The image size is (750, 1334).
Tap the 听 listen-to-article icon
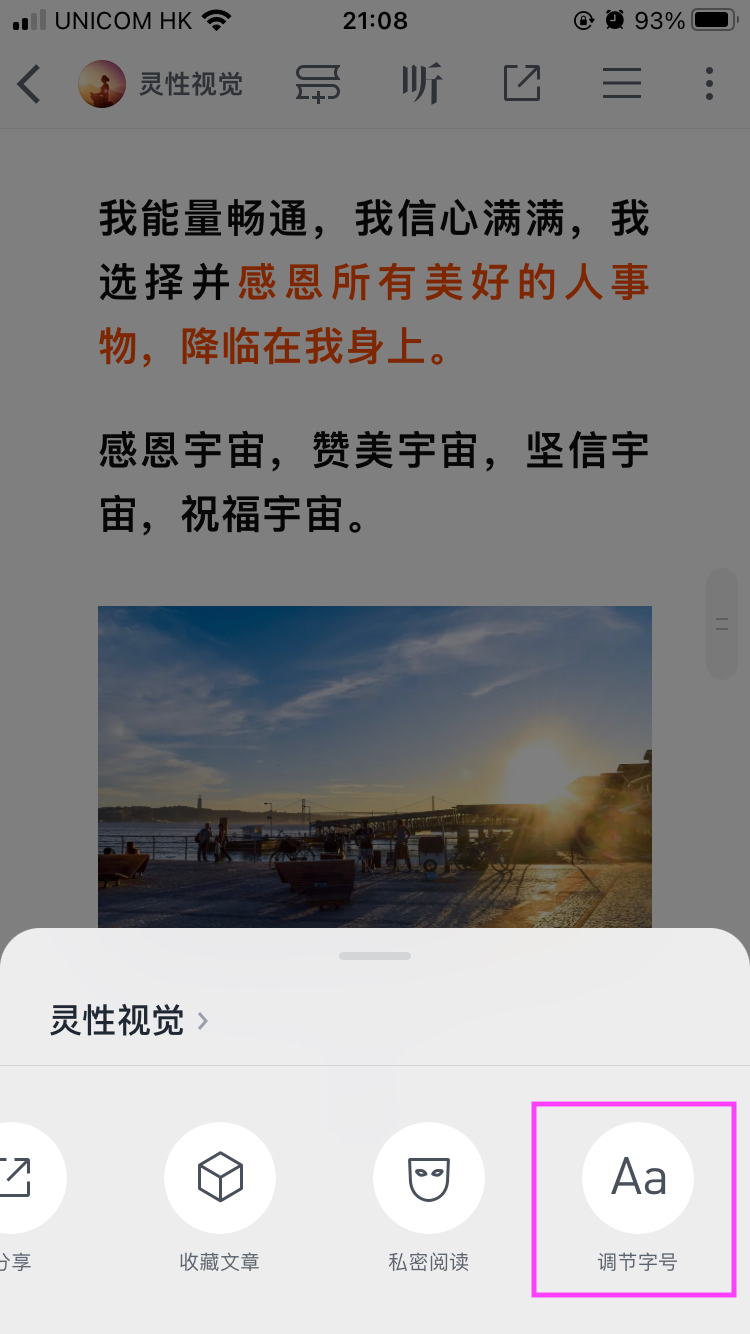(421, 84)
